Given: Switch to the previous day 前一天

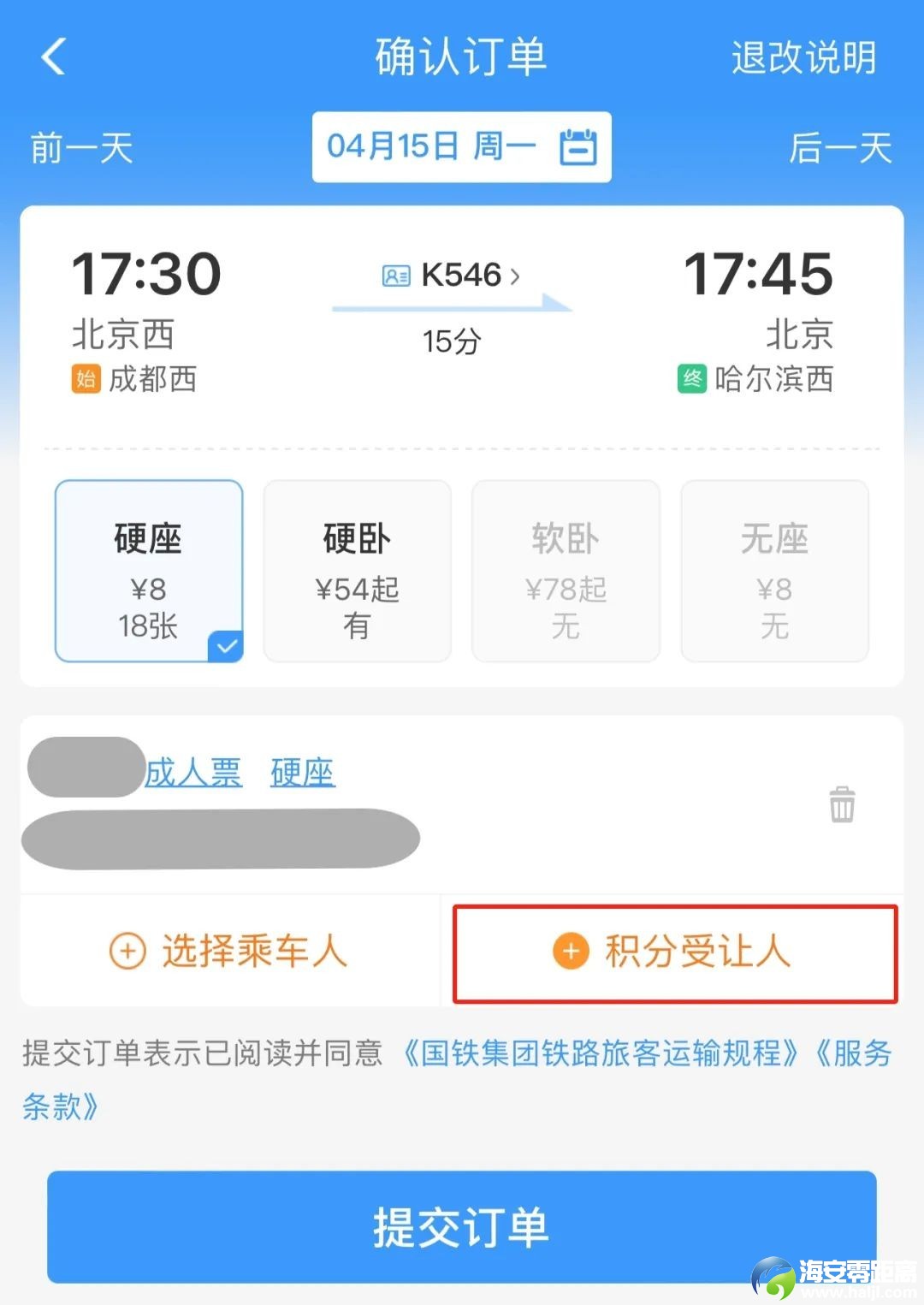Looking at the screenshot, I should coord(82,148).
